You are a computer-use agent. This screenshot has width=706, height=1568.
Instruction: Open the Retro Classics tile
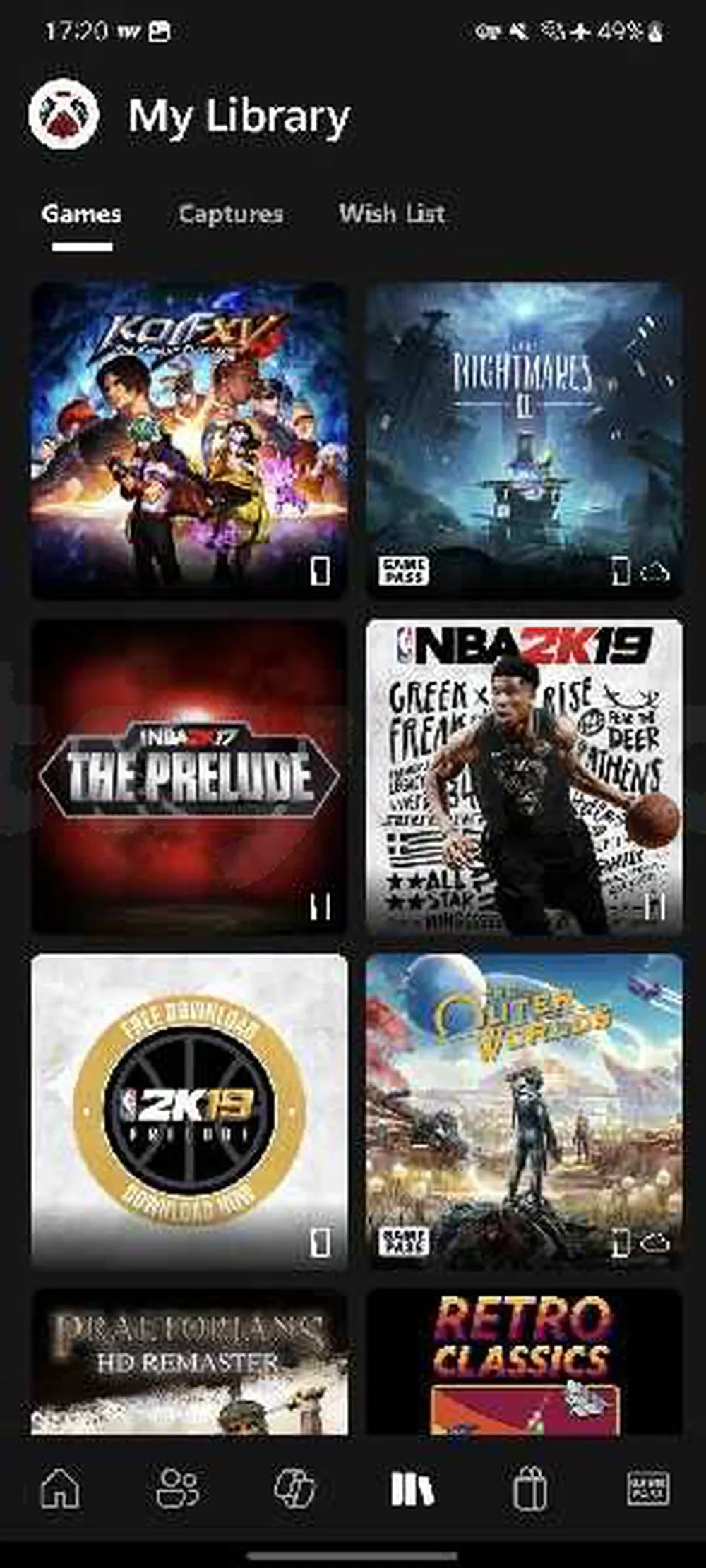(x=524, y=1362)
